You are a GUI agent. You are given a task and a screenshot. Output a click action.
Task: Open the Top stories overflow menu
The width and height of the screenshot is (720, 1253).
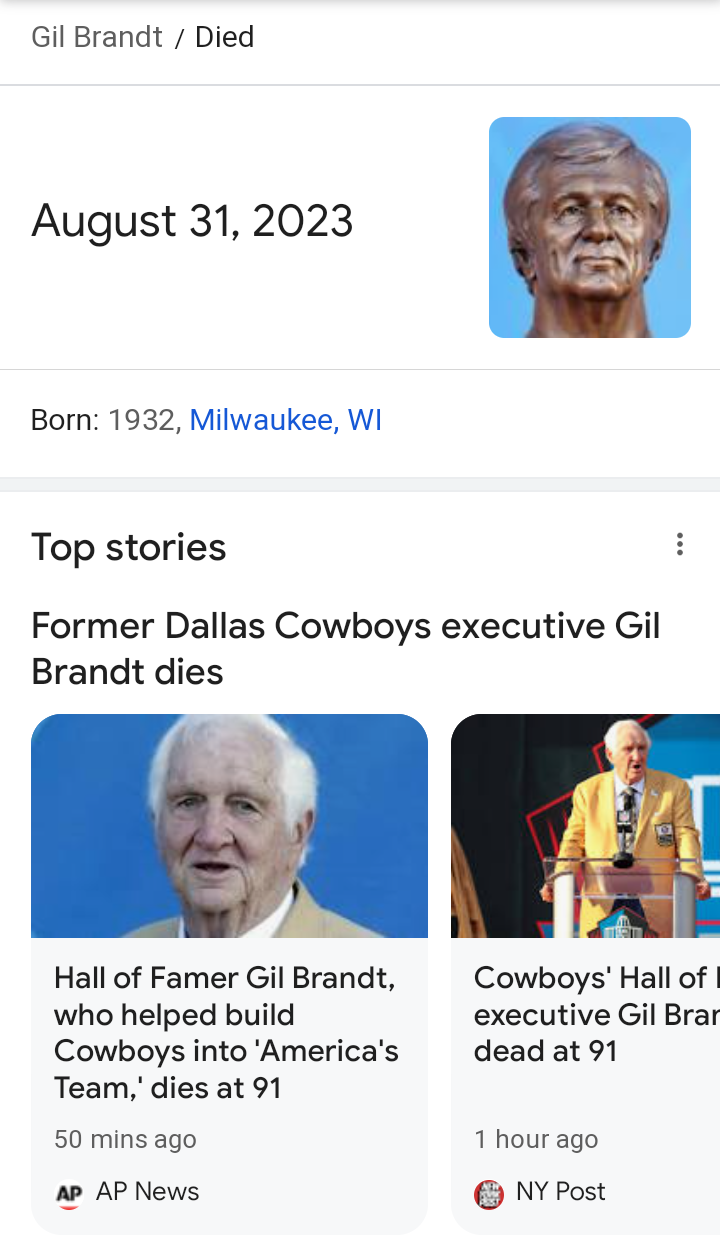680,544
